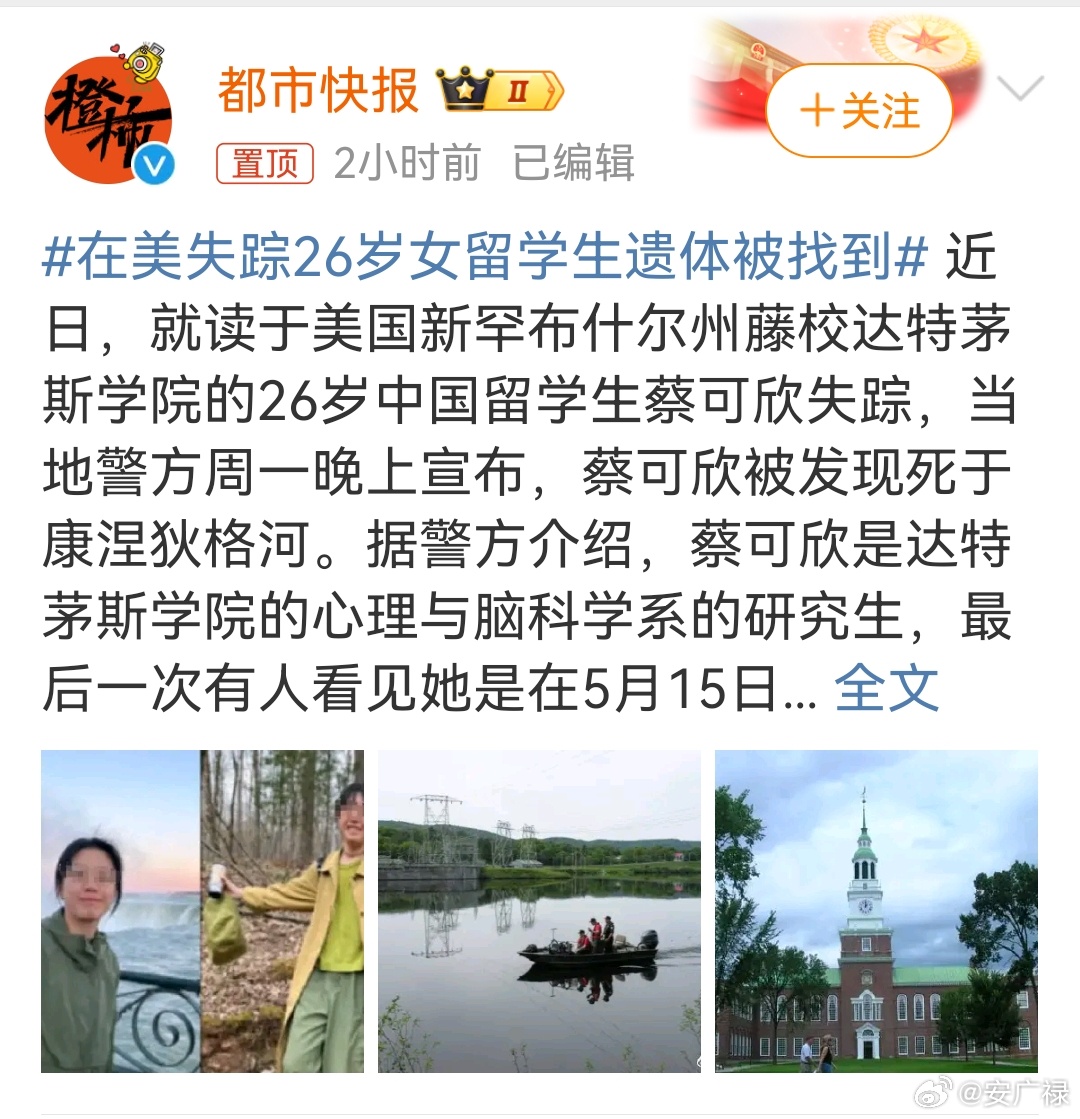Expand full post via 全文 link
The height and width of the screenshot is (1119, 1080).
(886, 688)
